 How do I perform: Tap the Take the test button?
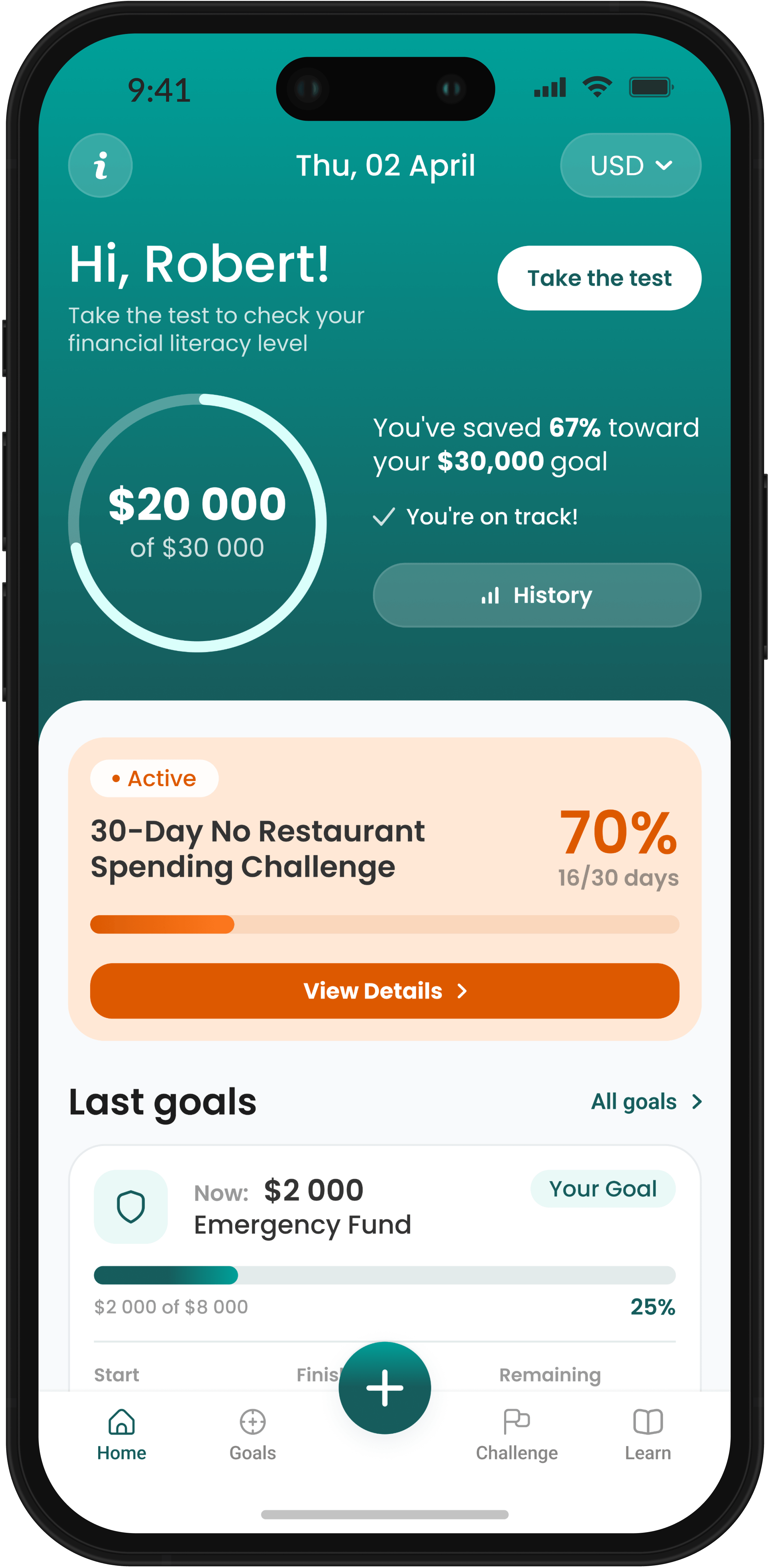(599, 278)
